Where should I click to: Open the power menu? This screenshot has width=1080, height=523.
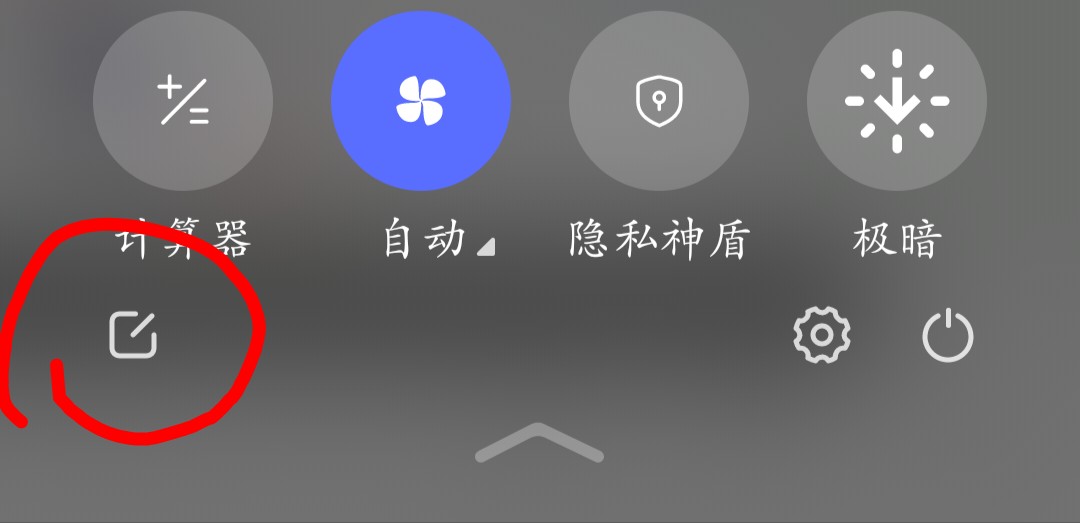(947, 335)
